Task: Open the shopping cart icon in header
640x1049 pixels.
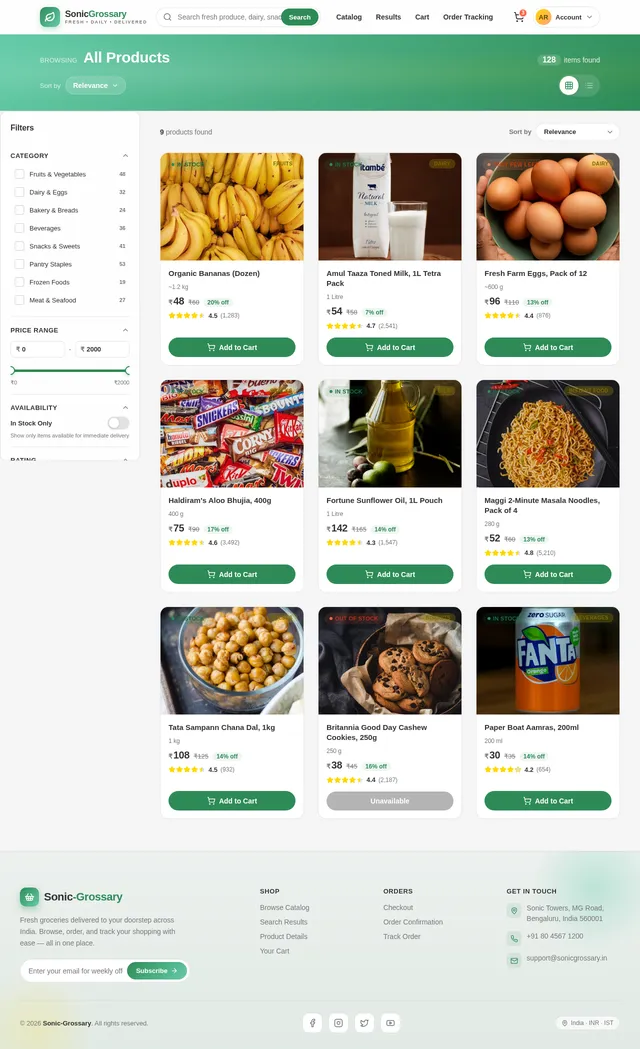Action: (519, 17)
